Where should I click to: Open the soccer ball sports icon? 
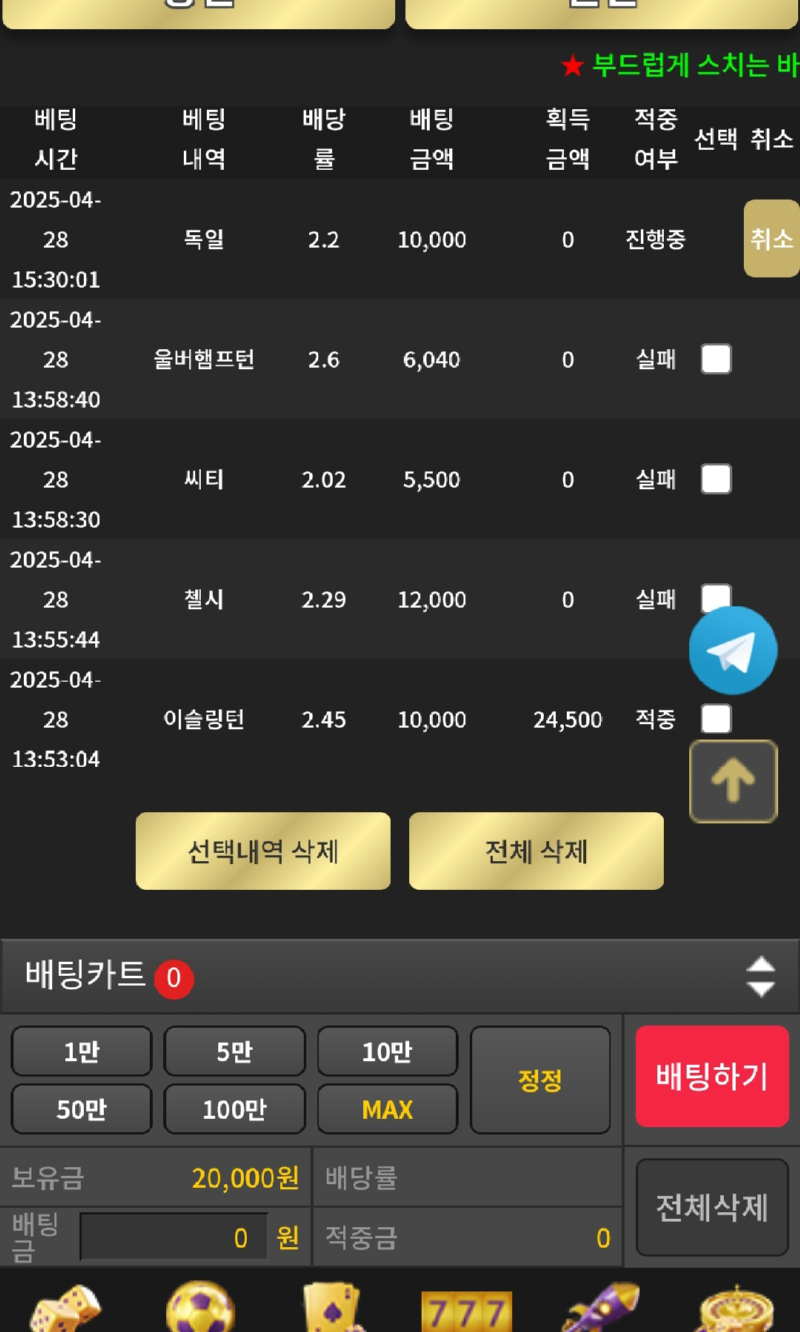click(x=200, y=1308)
